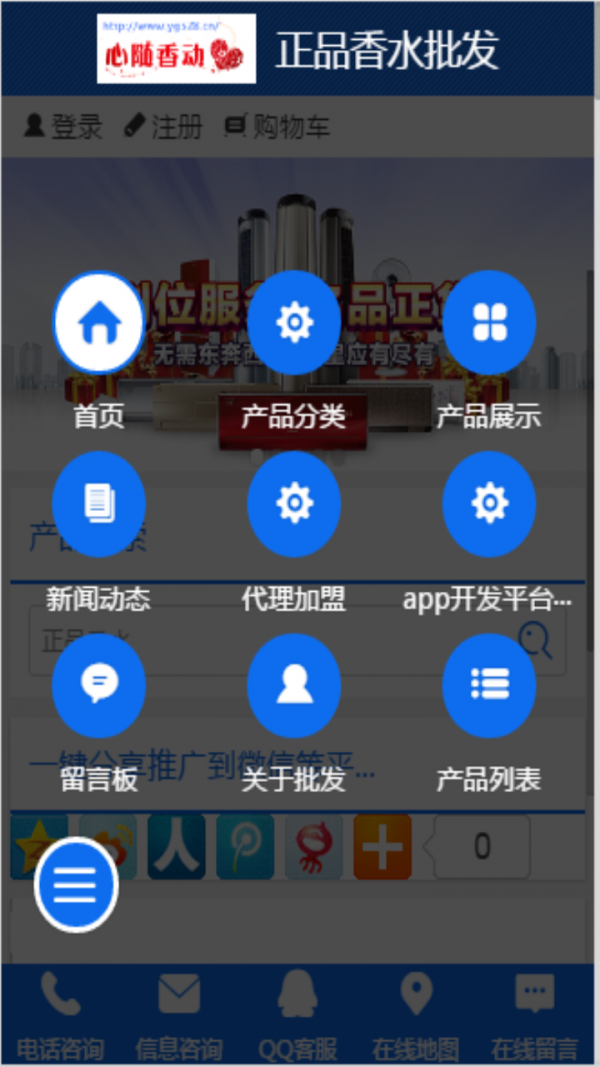Screen dimensions: 600x1067
Task: Tap 登录 to log in
Action: pyautogui.click(x=64, y=127)
